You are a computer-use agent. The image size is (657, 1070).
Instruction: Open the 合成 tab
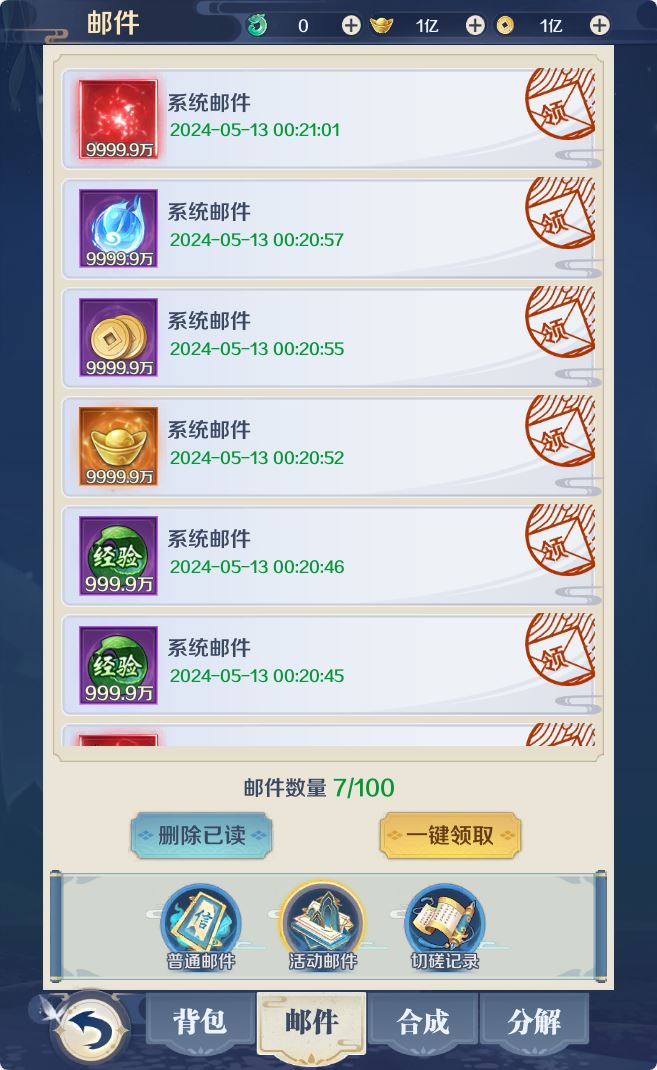point(423,1022)
